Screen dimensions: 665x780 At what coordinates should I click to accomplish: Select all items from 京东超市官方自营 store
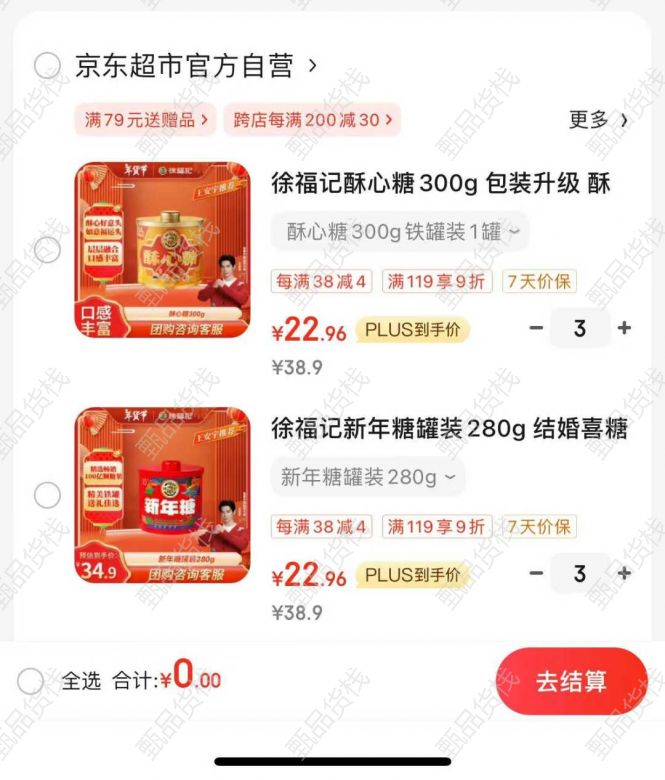tap(47, 66)
